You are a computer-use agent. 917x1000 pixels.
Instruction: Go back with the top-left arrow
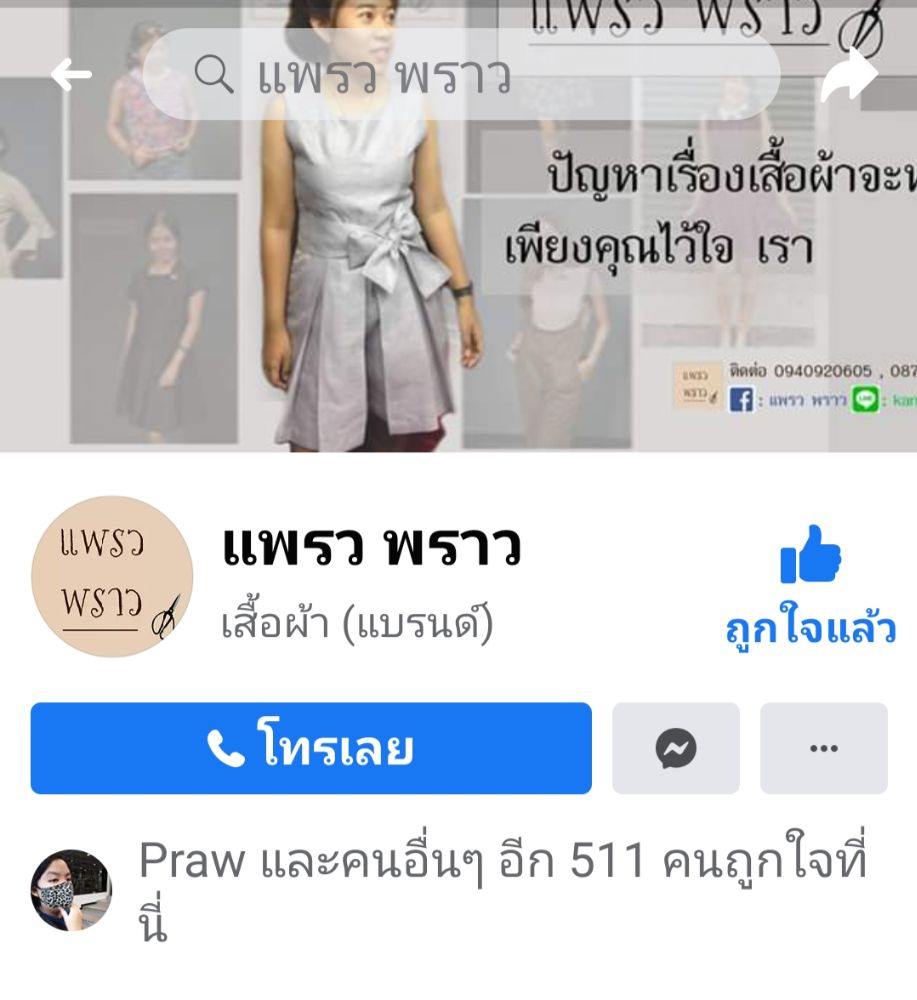[71, 74]
